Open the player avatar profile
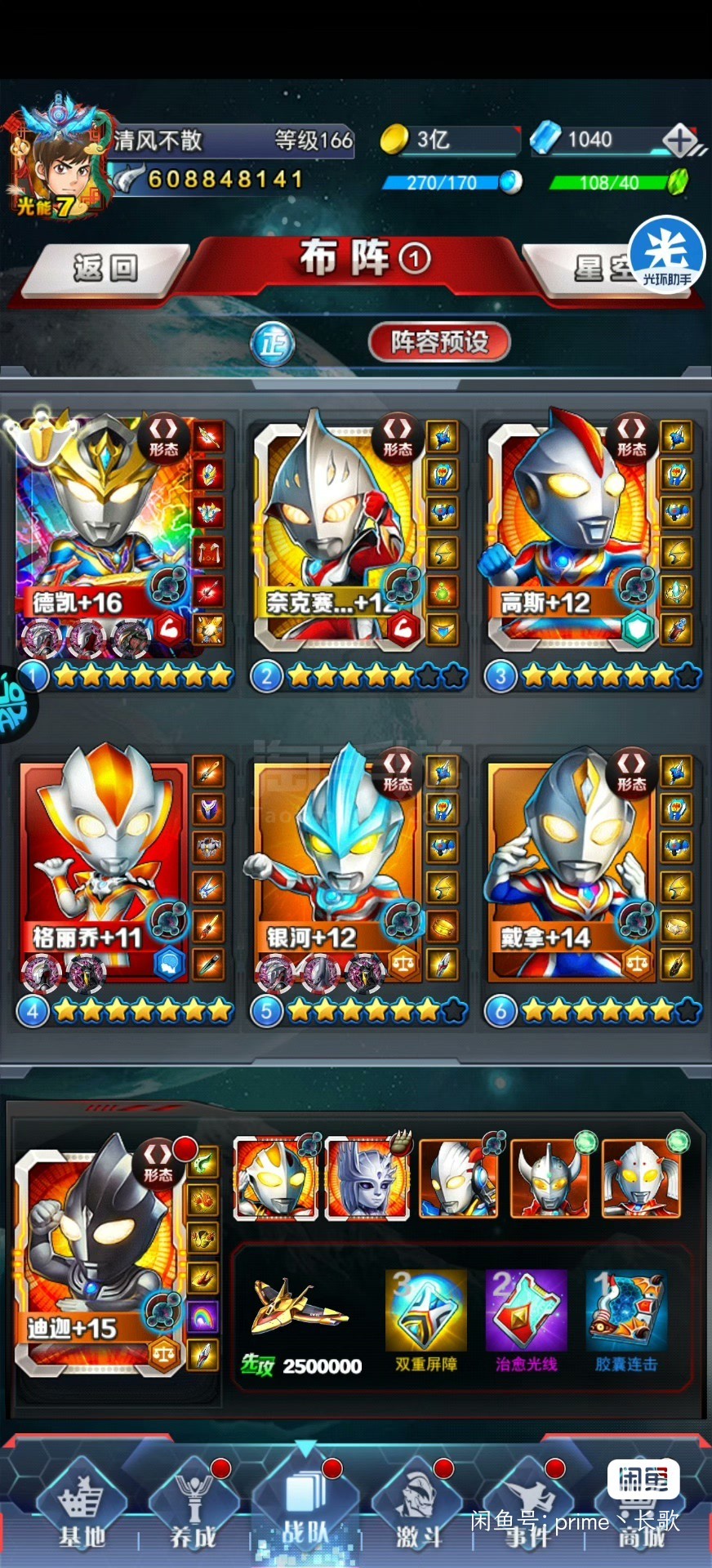The image size is (712, 1568). tap(54, 159)
